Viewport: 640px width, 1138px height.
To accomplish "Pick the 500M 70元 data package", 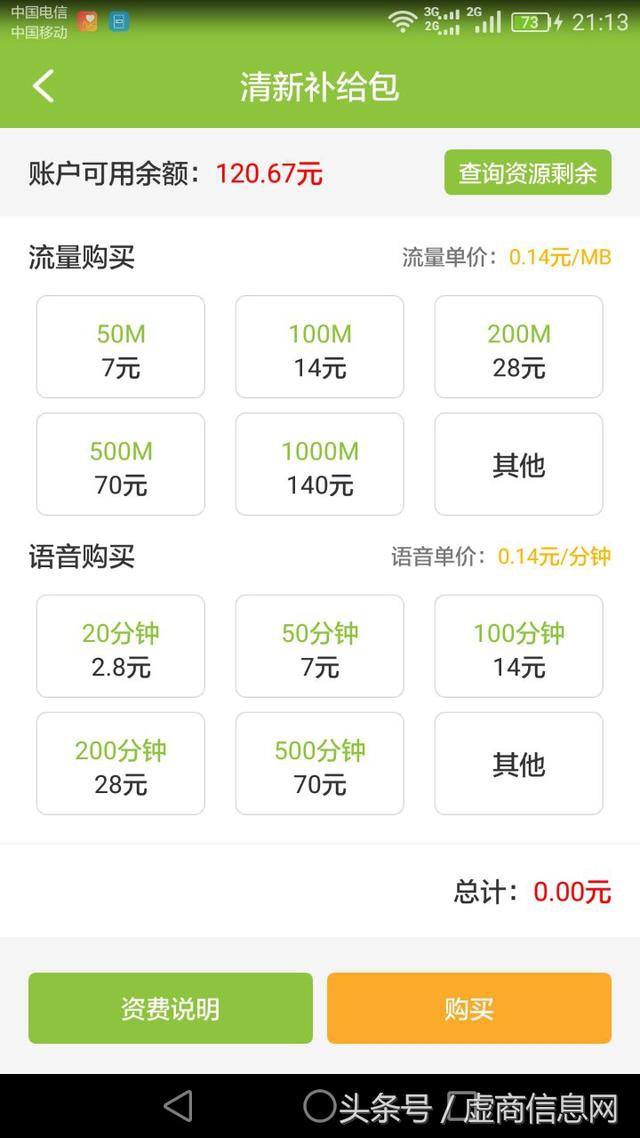I will 120,464.
